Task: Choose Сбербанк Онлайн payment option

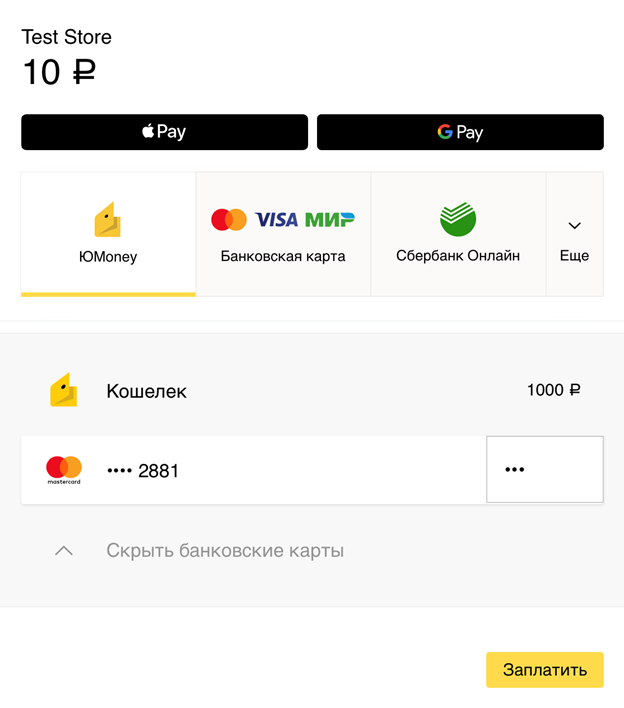Action: (458, 234)
